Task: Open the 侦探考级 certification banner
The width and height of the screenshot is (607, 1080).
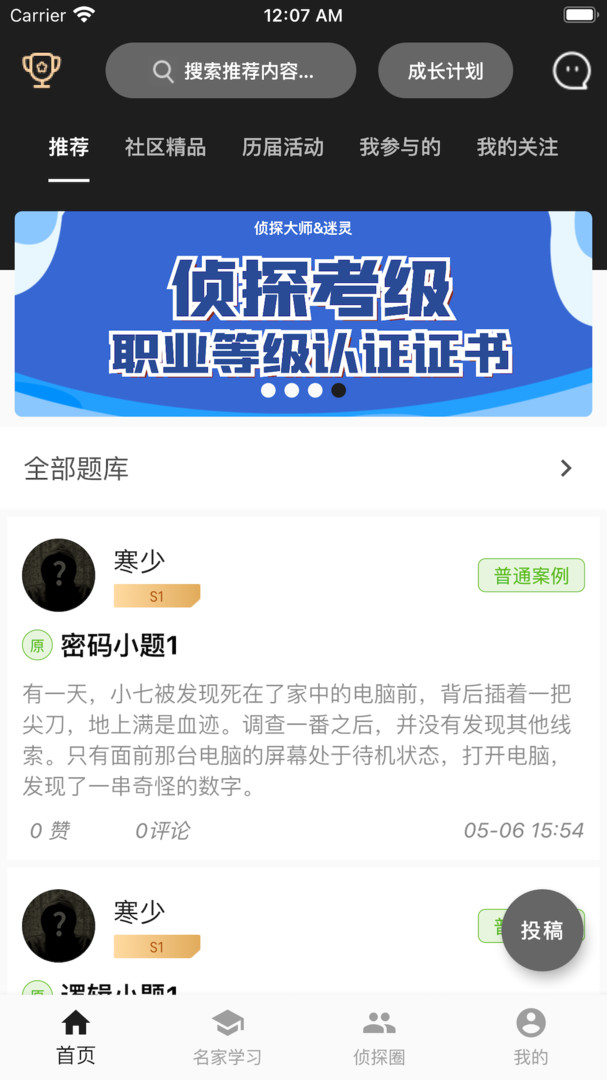Action: pos(303,314)
